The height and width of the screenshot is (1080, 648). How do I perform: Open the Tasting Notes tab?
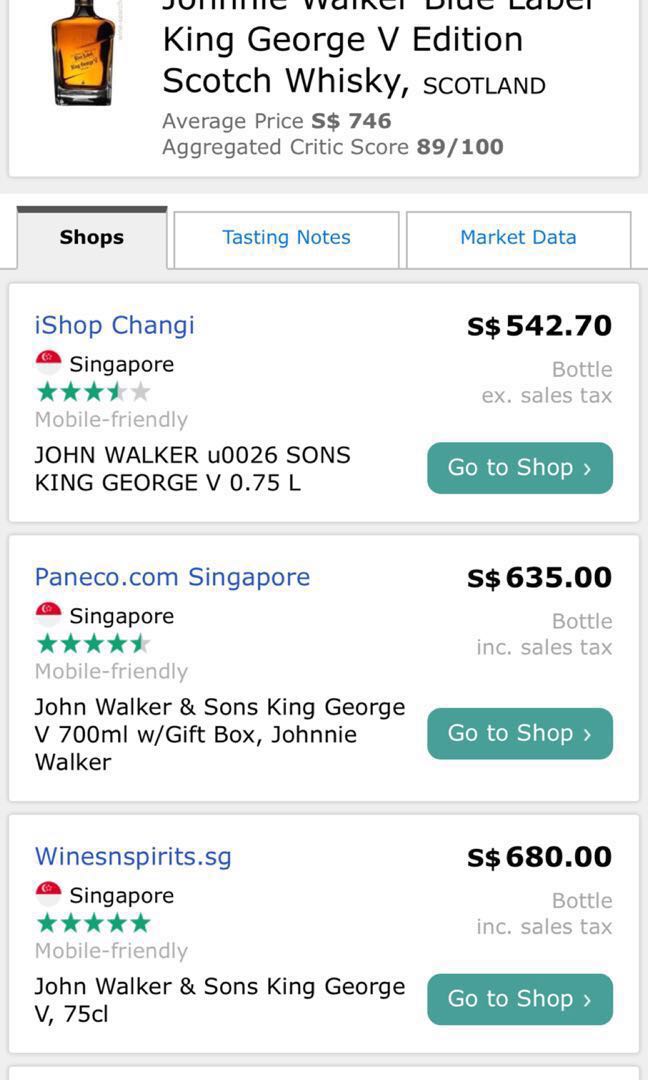286,238
